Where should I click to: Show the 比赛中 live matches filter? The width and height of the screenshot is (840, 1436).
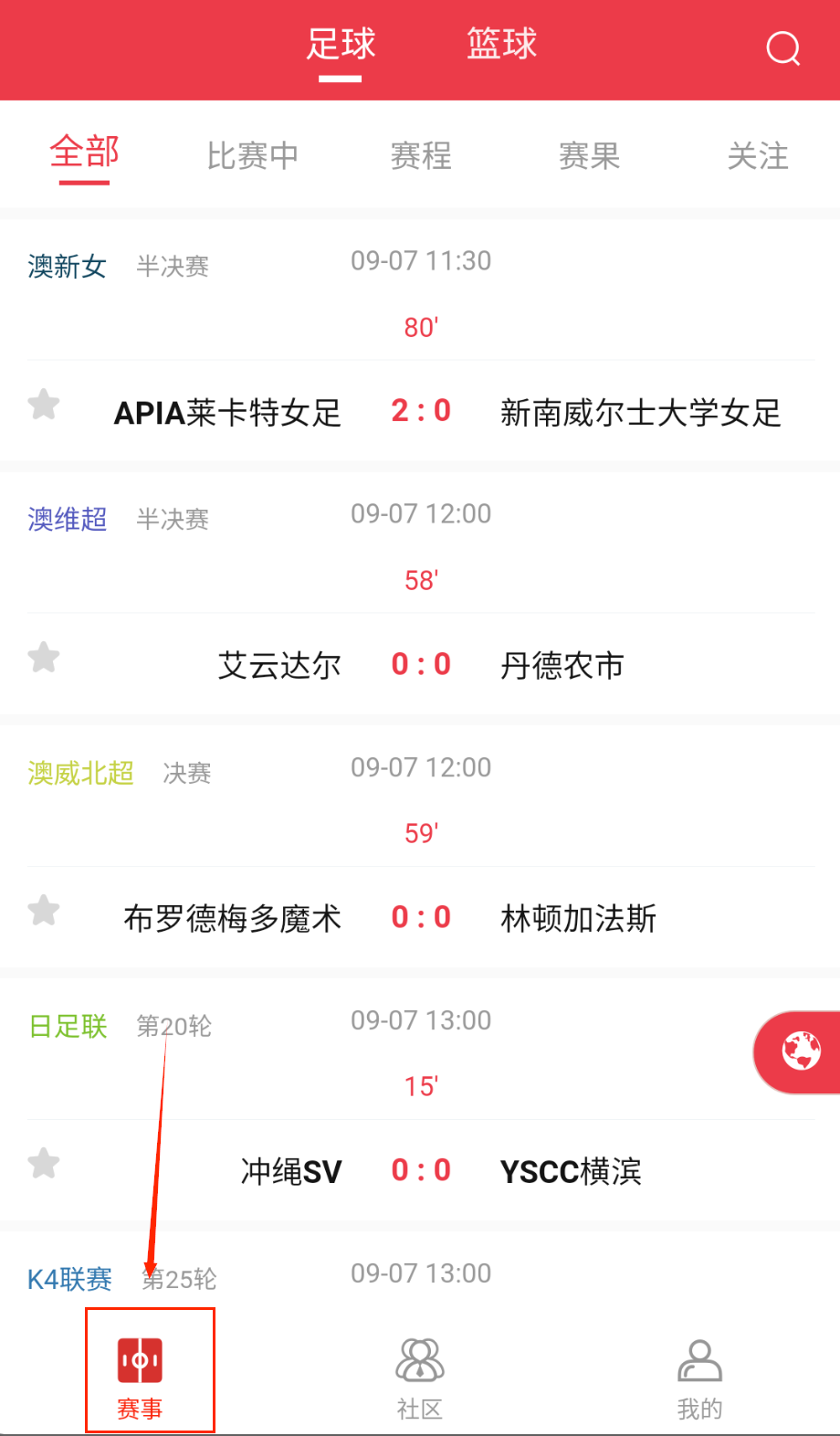click(252, 156)
